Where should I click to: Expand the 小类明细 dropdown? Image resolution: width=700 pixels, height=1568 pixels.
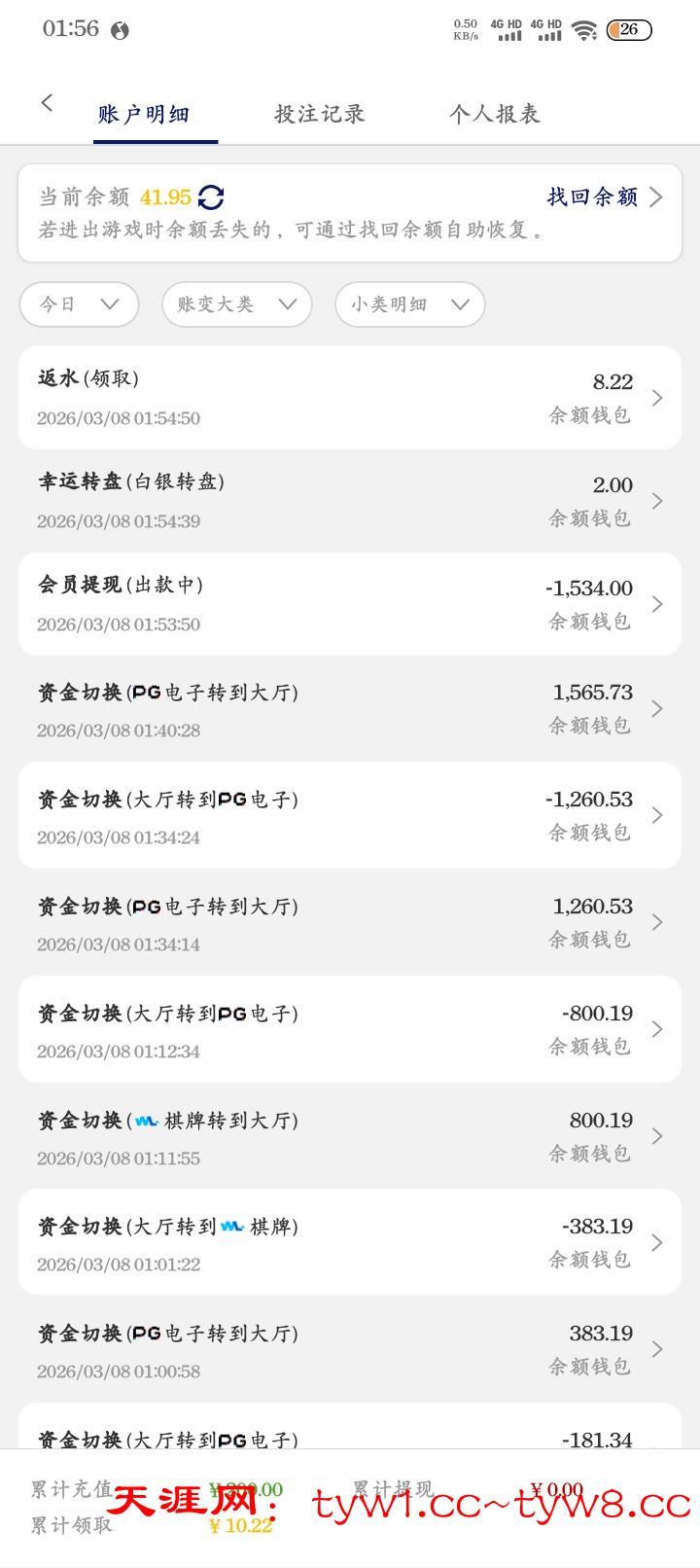pyautogui.click(x=409, y=304)
